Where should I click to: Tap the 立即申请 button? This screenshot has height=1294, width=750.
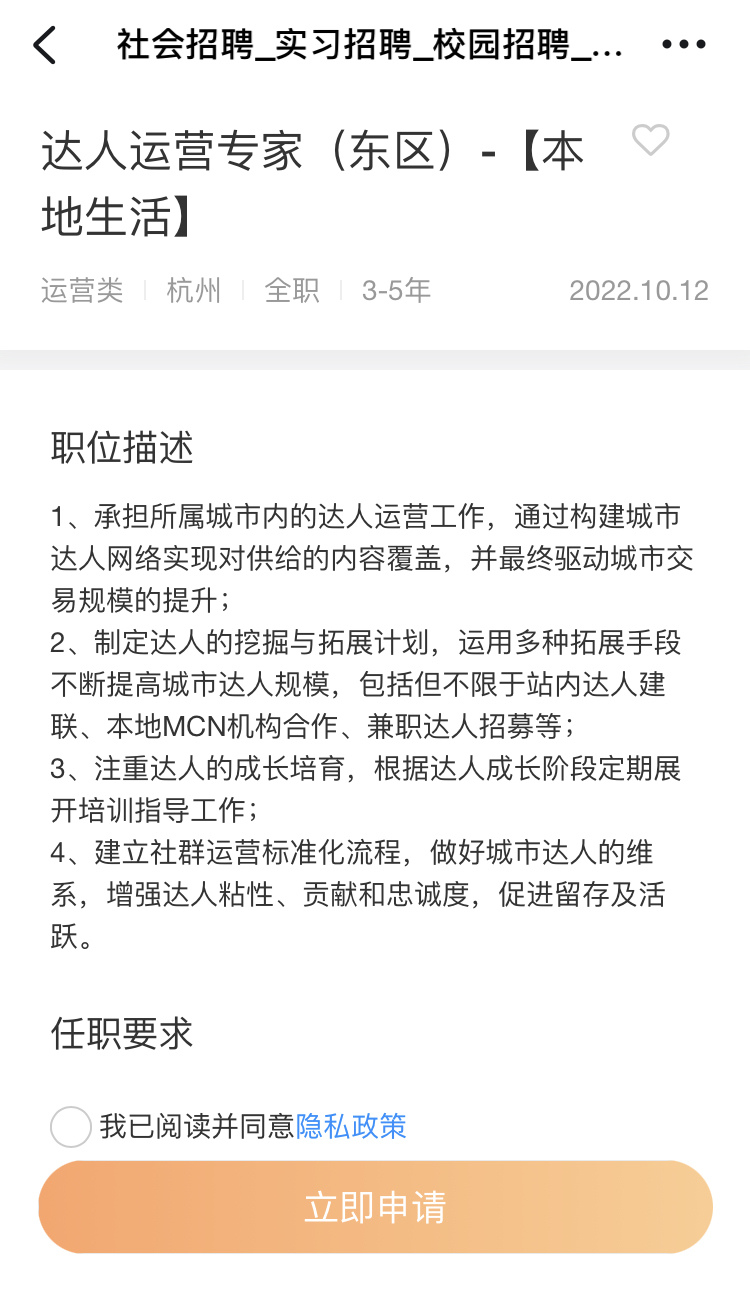[x=375, y=1207]
